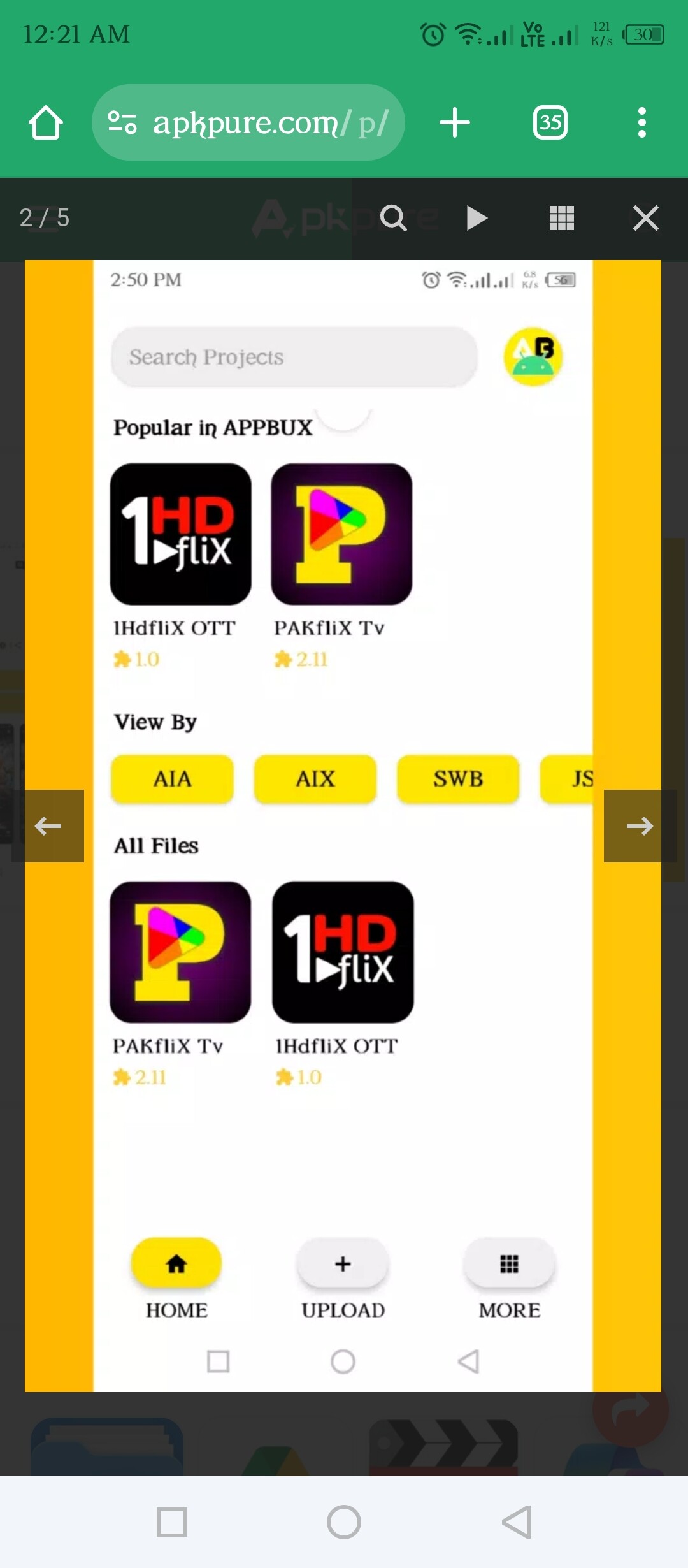Image resolution: width=688 pixels, height=1568 pixels.
Task: Open the tab switcher showing 35 tabs
Action: click(x=550, y=122)
